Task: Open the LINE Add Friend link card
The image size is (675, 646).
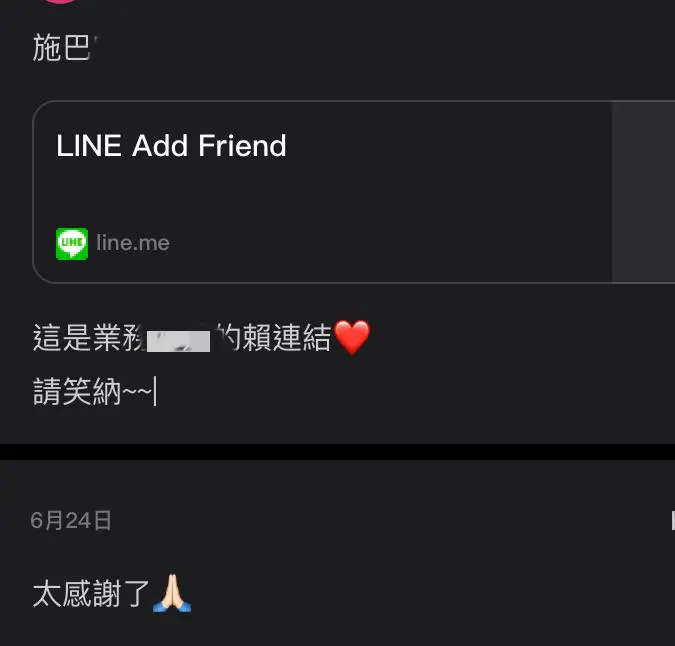Action: tap(320, 192)
